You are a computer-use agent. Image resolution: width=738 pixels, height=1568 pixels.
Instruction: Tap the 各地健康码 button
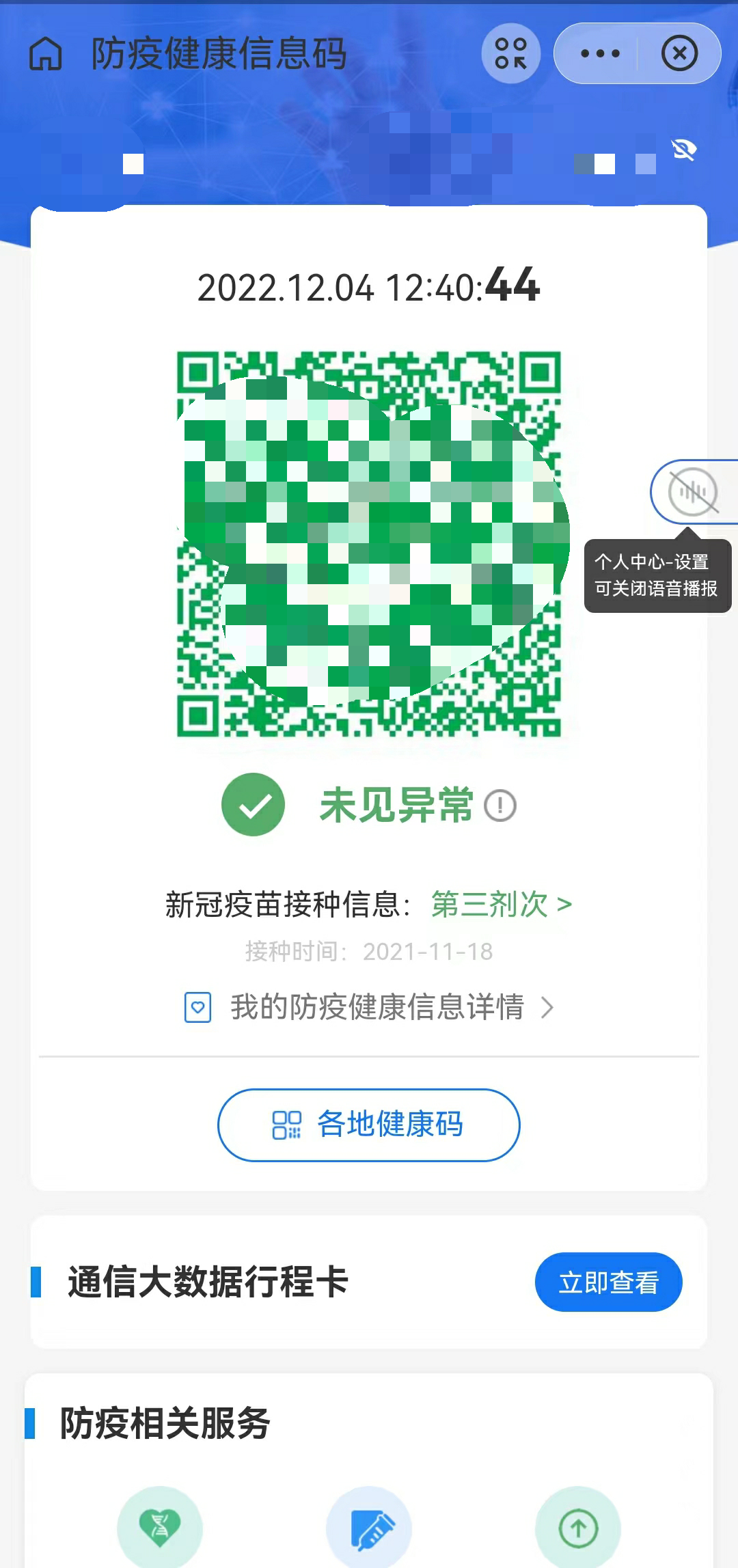tap(369, 1125)
